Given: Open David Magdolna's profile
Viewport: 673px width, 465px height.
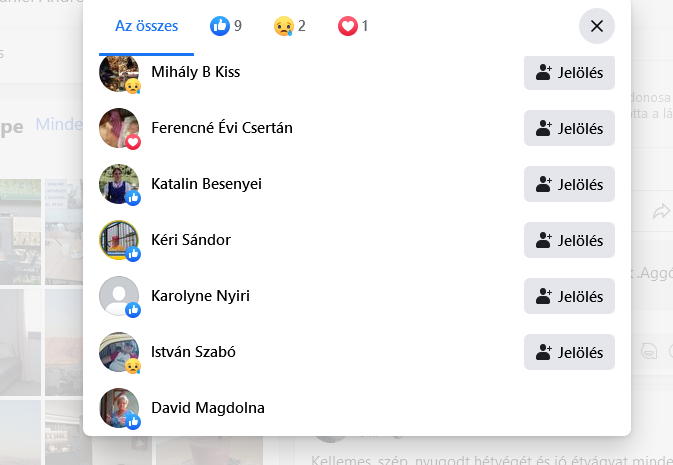Looking at the screenshot, I should click(x=207, y=408).
